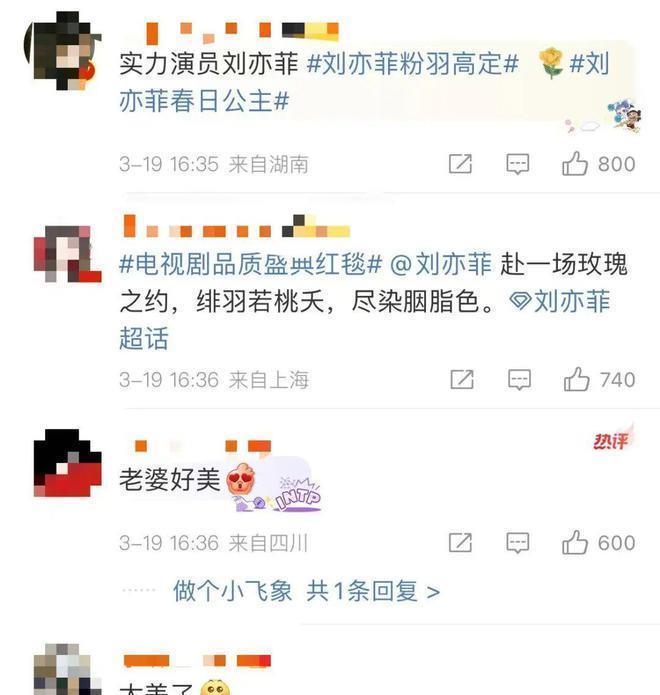Reply to the comment posted from 上海
660x695 pixels.
(x=517, y=380)
